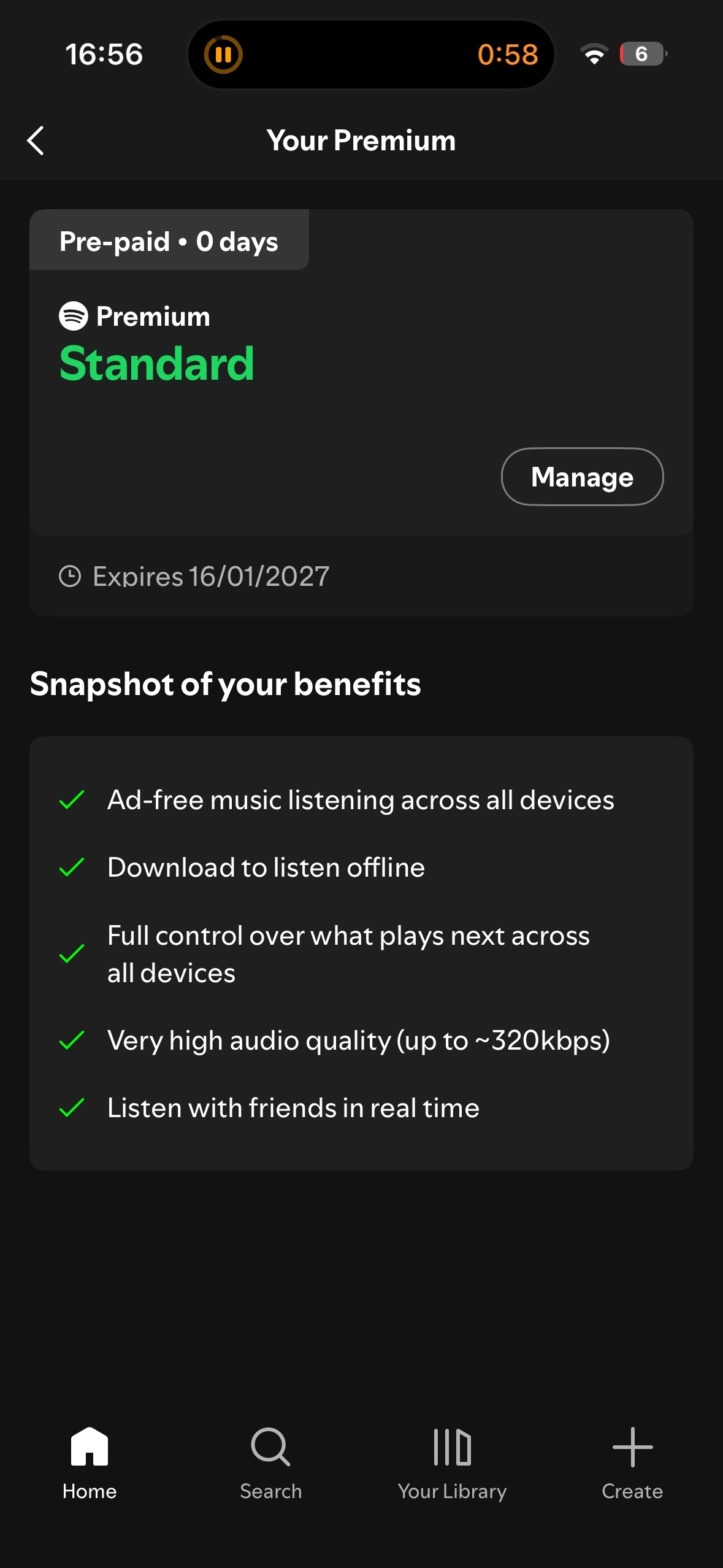The height and width of the screenshot is (1568, 723).
Task: Go back from Your Premium page
Action: click(36, 140)
